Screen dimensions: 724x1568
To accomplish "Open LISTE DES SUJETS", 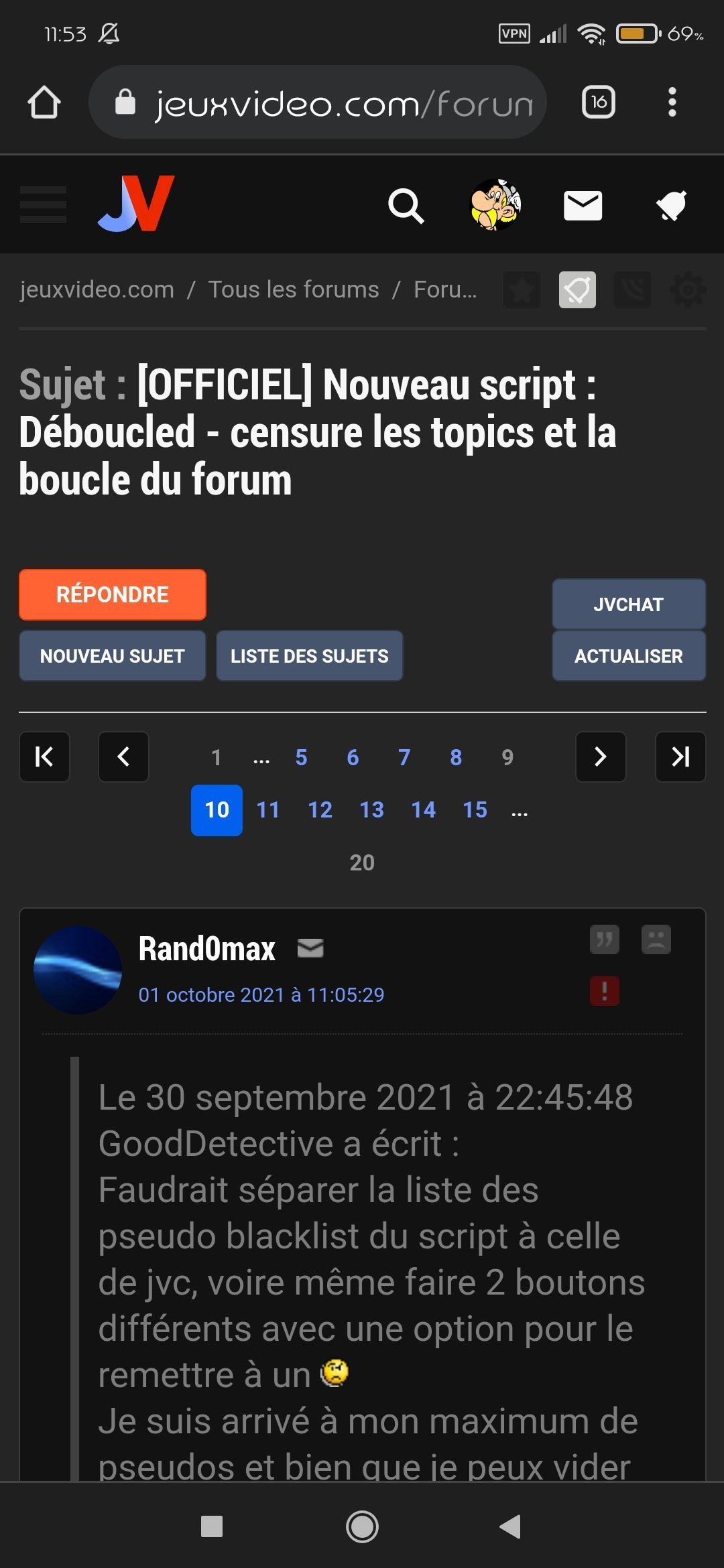I will click(x=310, y=656).
